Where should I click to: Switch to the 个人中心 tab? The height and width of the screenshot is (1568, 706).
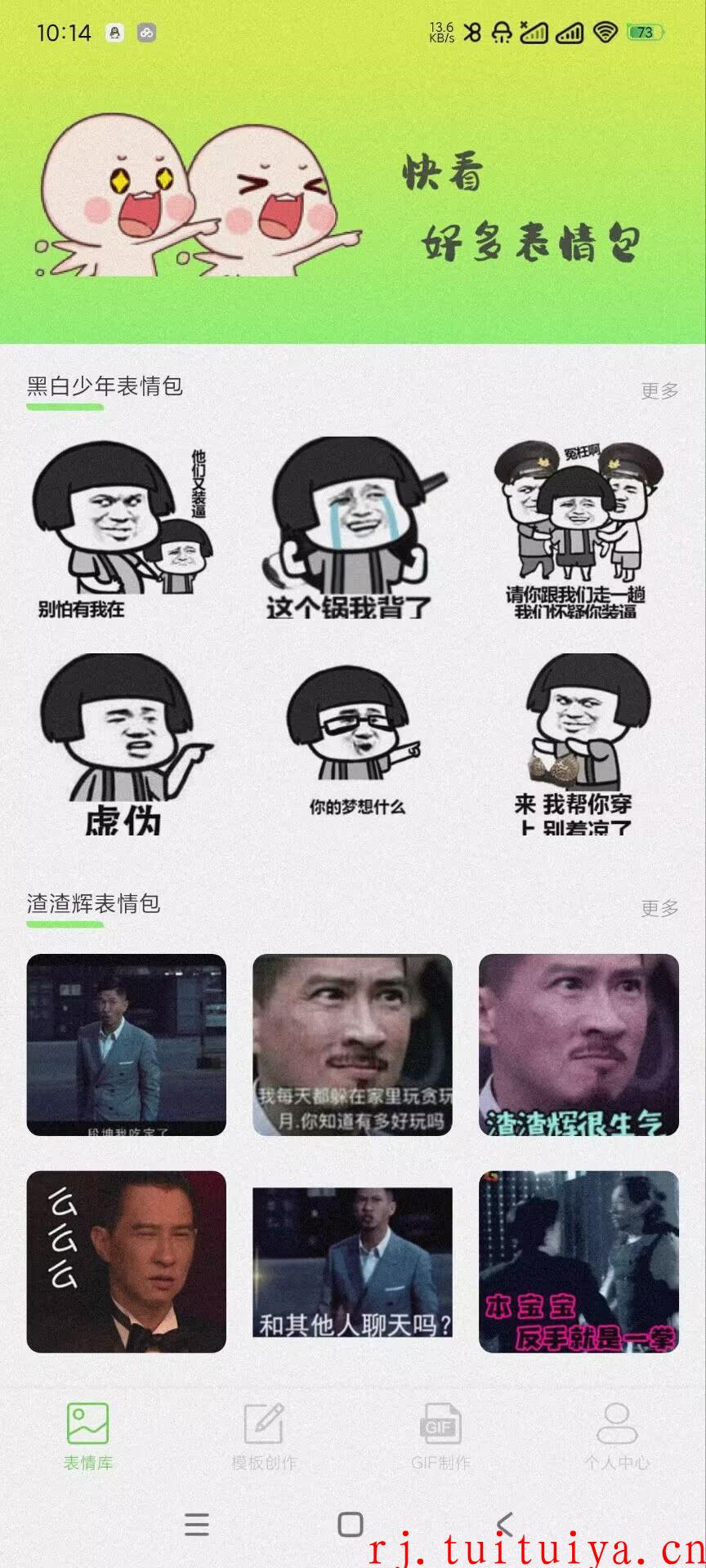pyautogui.click(x=618, y=1437)
